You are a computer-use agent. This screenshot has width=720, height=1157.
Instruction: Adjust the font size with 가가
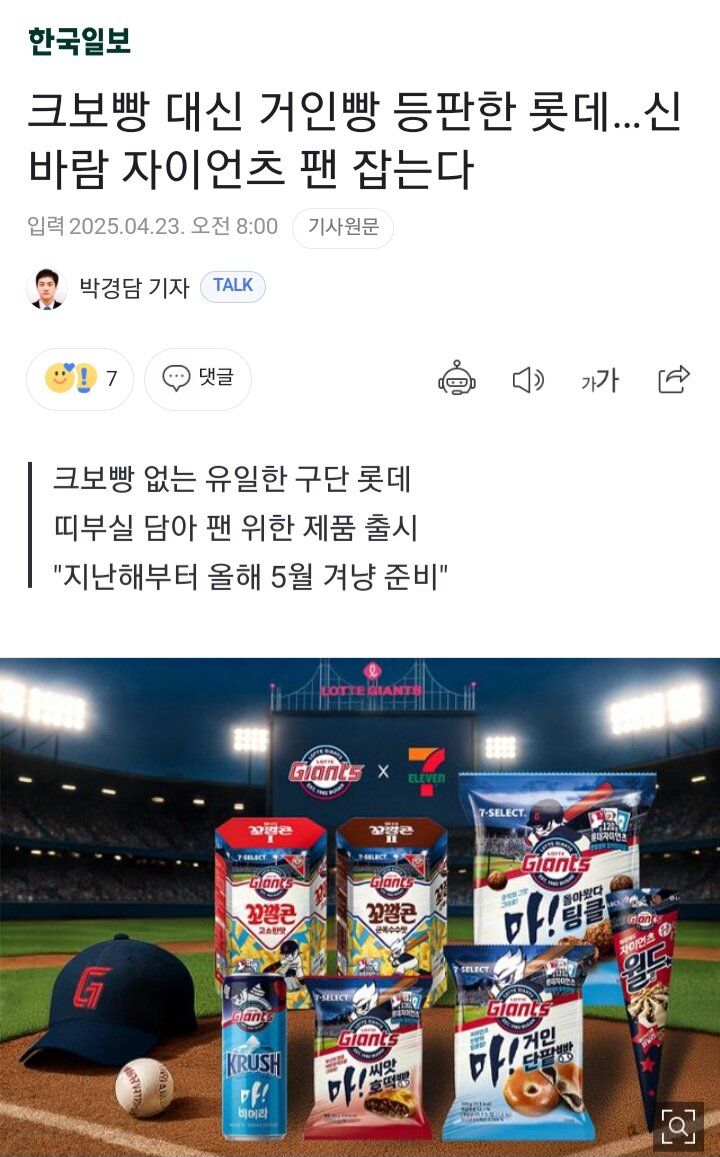click(x=600, y=380)
